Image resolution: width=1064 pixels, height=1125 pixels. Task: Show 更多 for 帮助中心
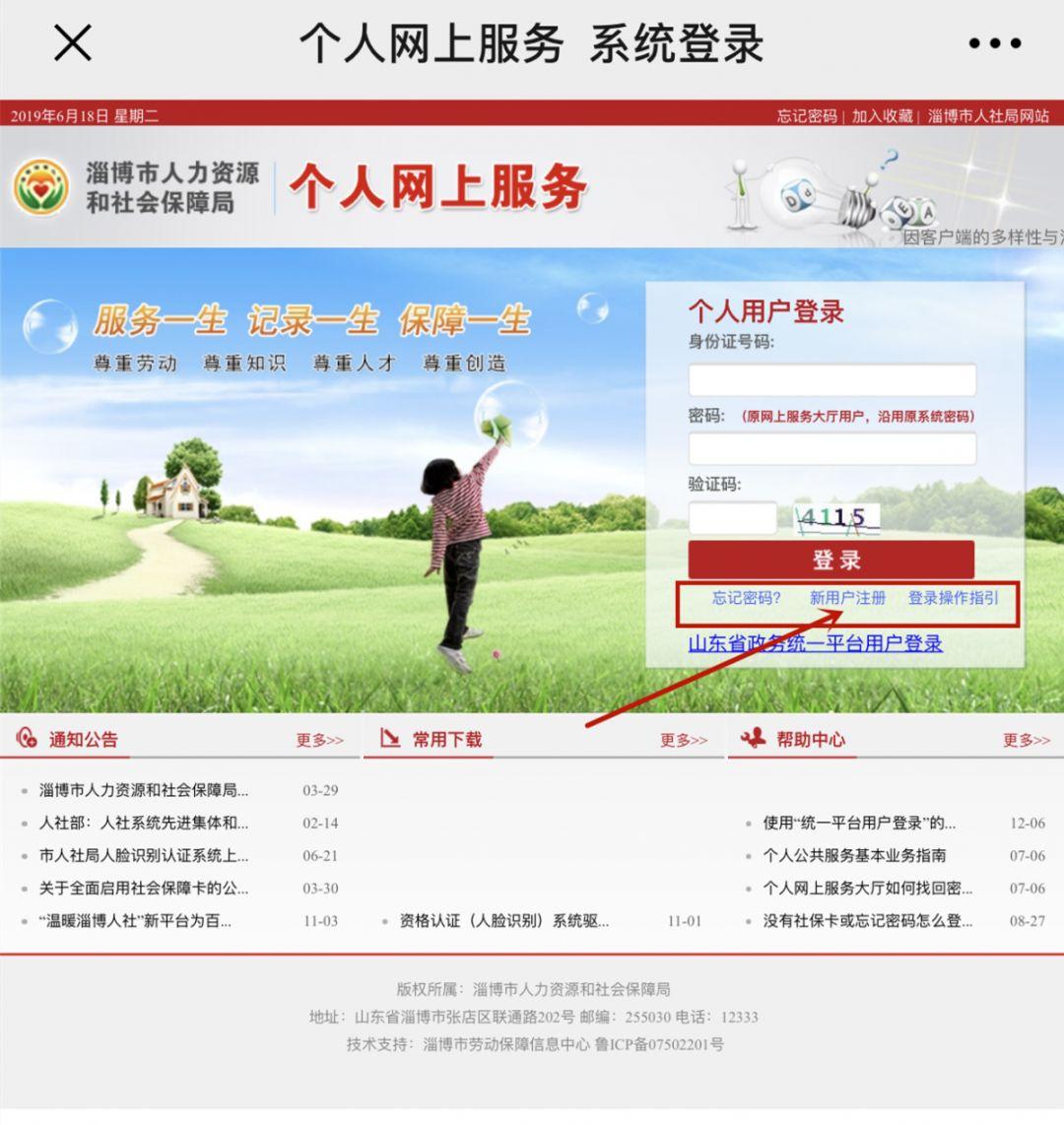click(x=1026, y=740)
